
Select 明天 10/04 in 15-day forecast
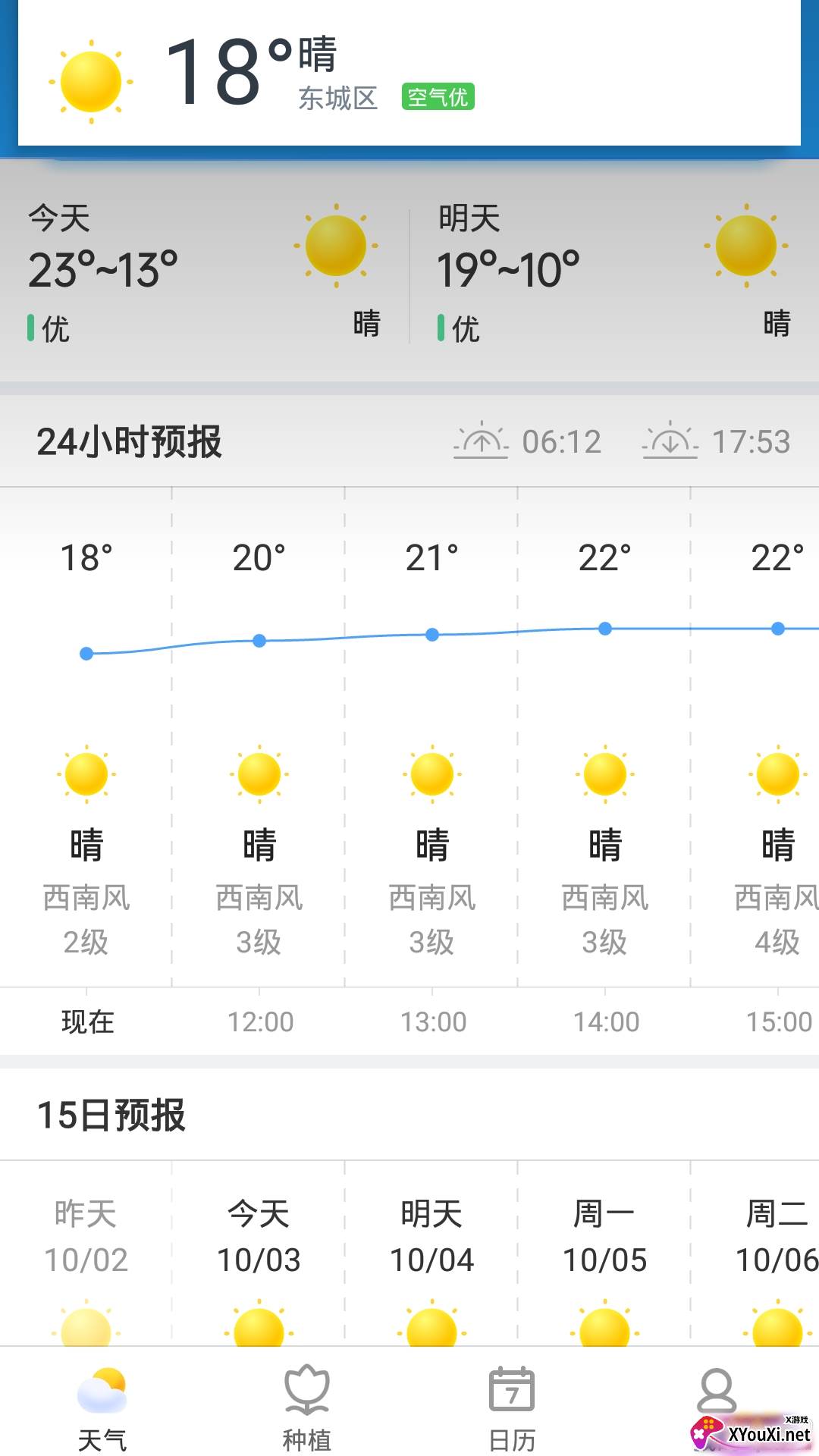tap(431, 1238)
